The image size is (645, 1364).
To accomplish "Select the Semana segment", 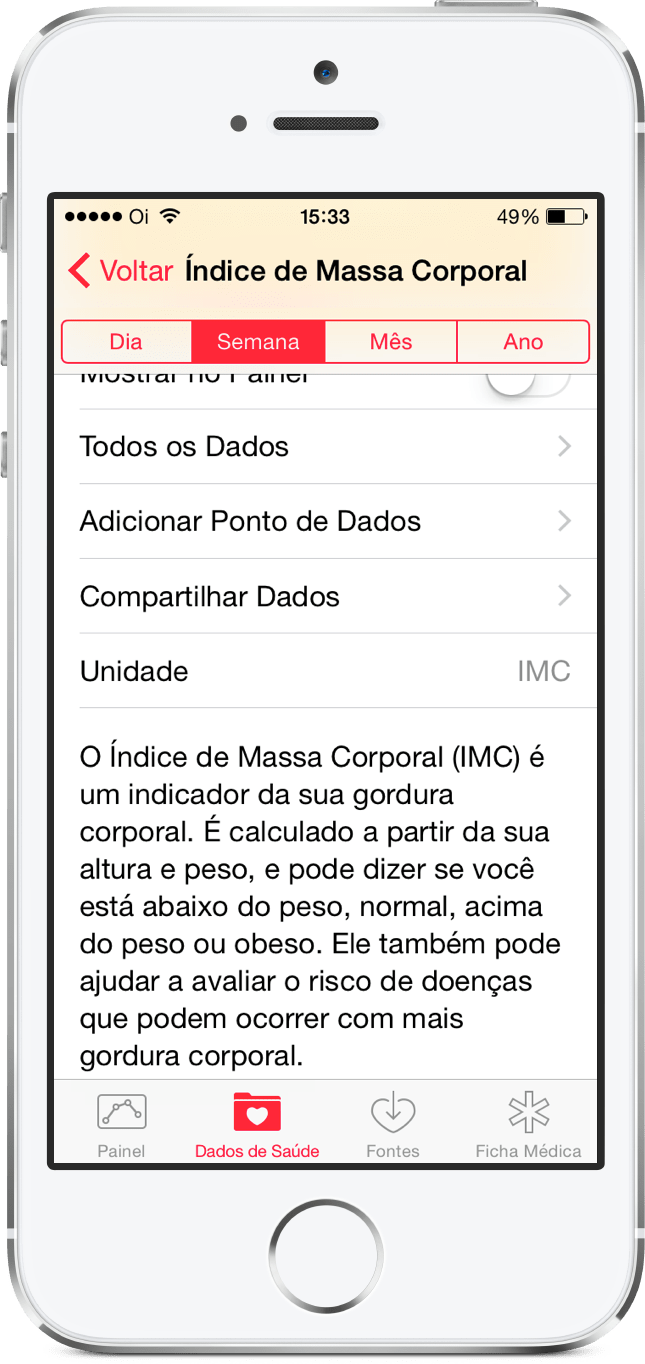I will (x=258, y=342).
